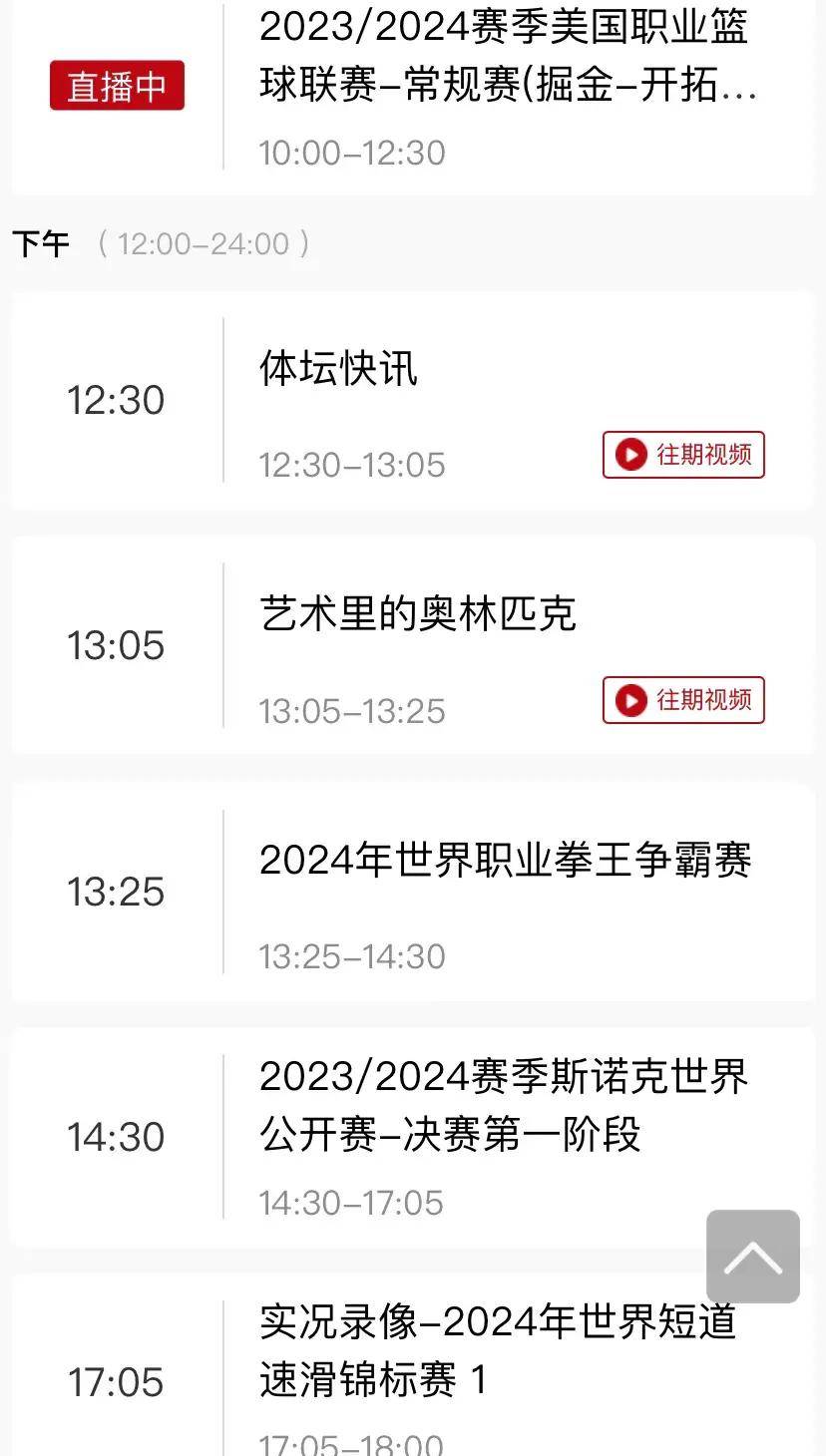The width and height of the screenshot is (826, 1456).
Task: Jump back to top with the arrow button
Action: coord(753,1257)
